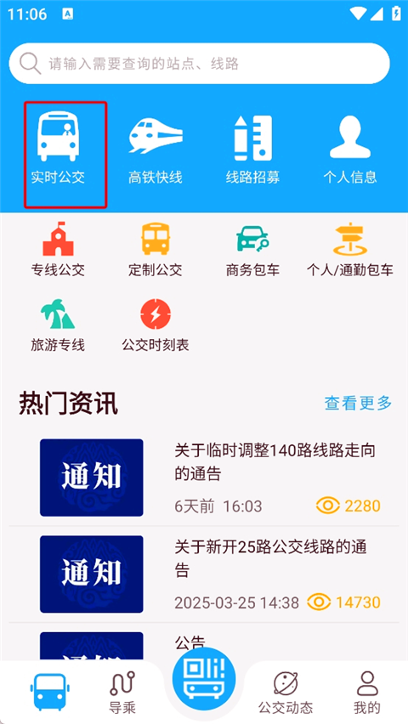This screenshot has height=724, width=408.
Task: Open 商务包车 business charter
Action: pos(252,249)
